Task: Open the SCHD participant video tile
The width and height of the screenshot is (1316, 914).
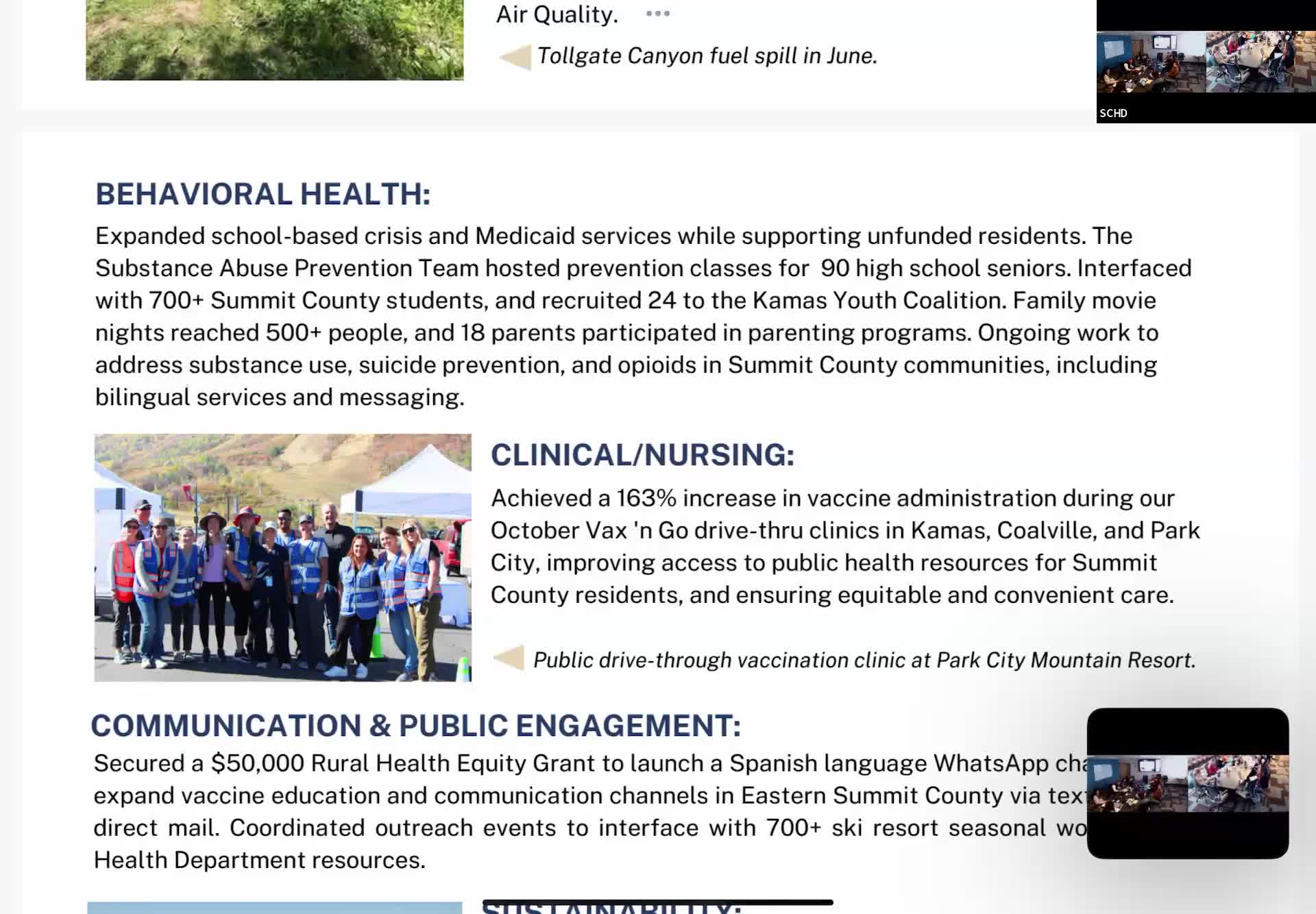Action: pyautogui.click(x=1205, y=62)
